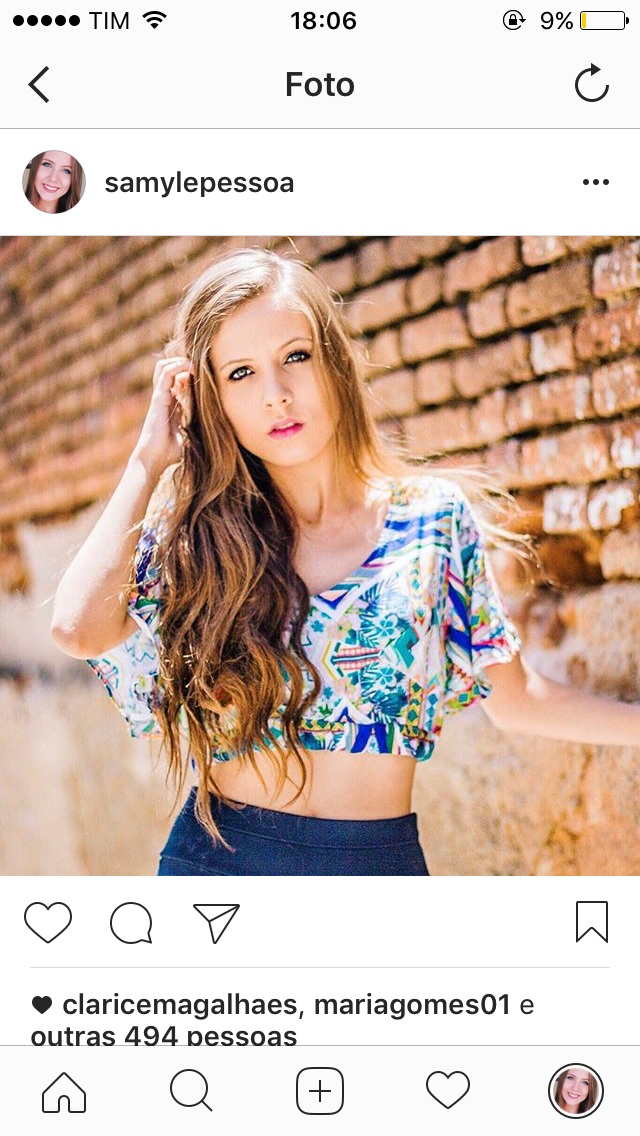Comment on this photo
Screen dimensions: 640x1136
131,922
